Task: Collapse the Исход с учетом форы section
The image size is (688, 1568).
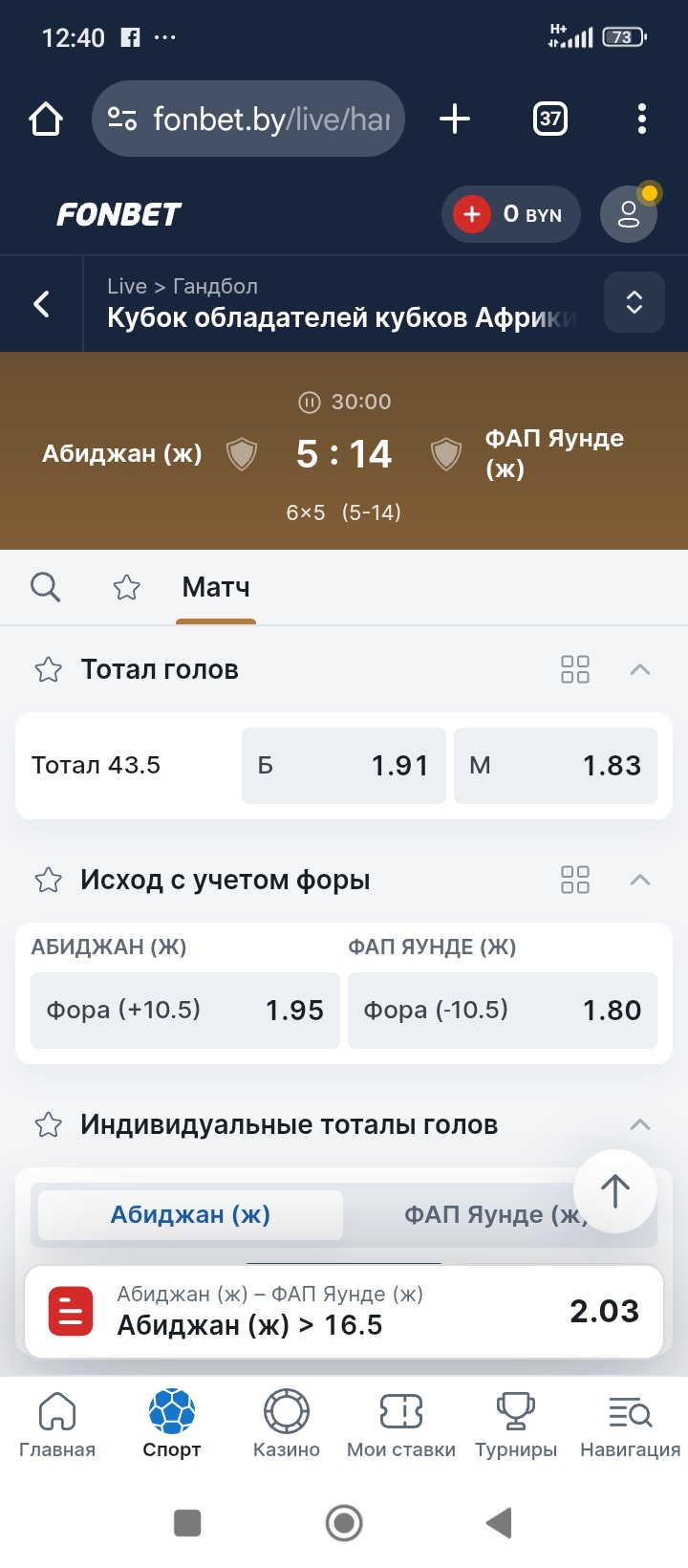Action: pos(641,881)
